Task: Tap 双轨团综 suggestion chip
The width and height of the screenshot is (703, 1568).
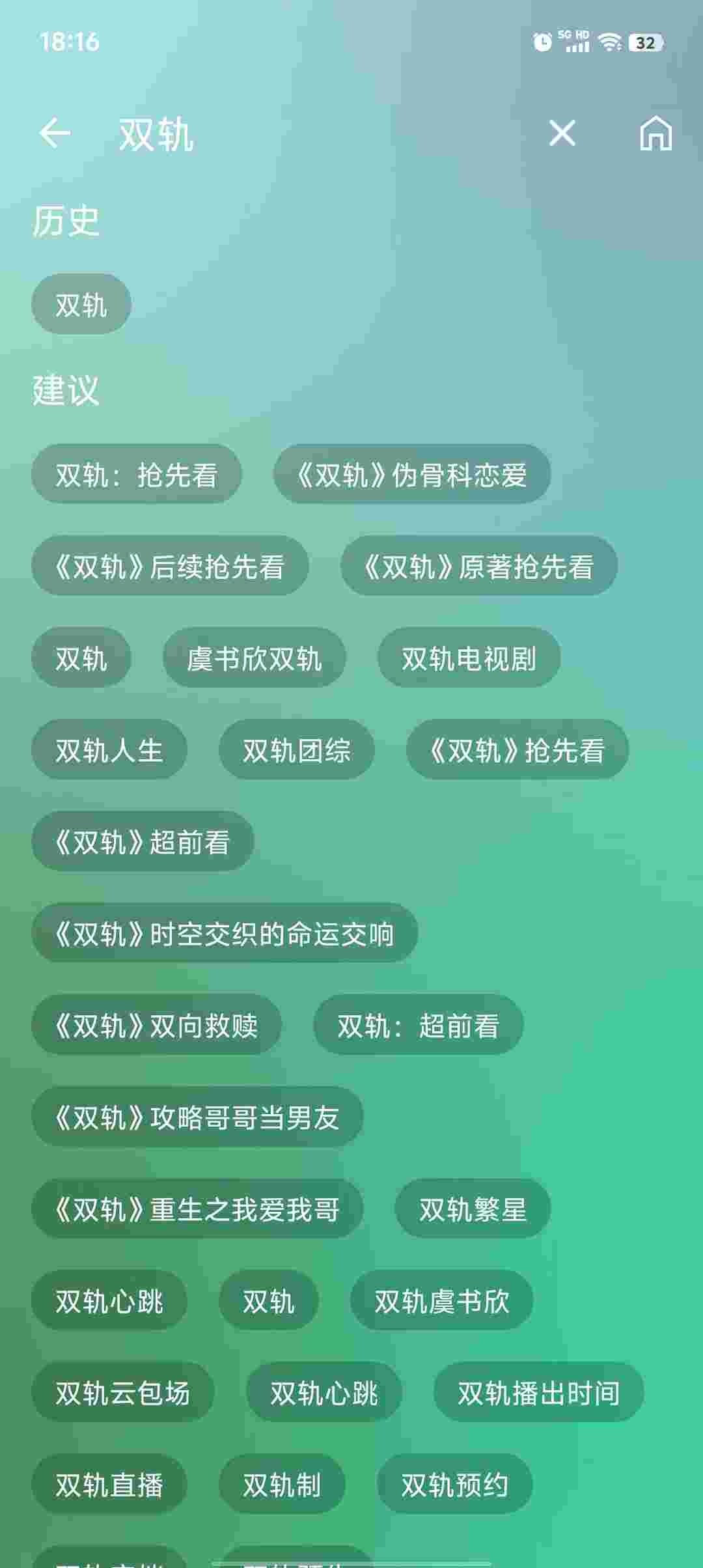Action: point(297,749)
